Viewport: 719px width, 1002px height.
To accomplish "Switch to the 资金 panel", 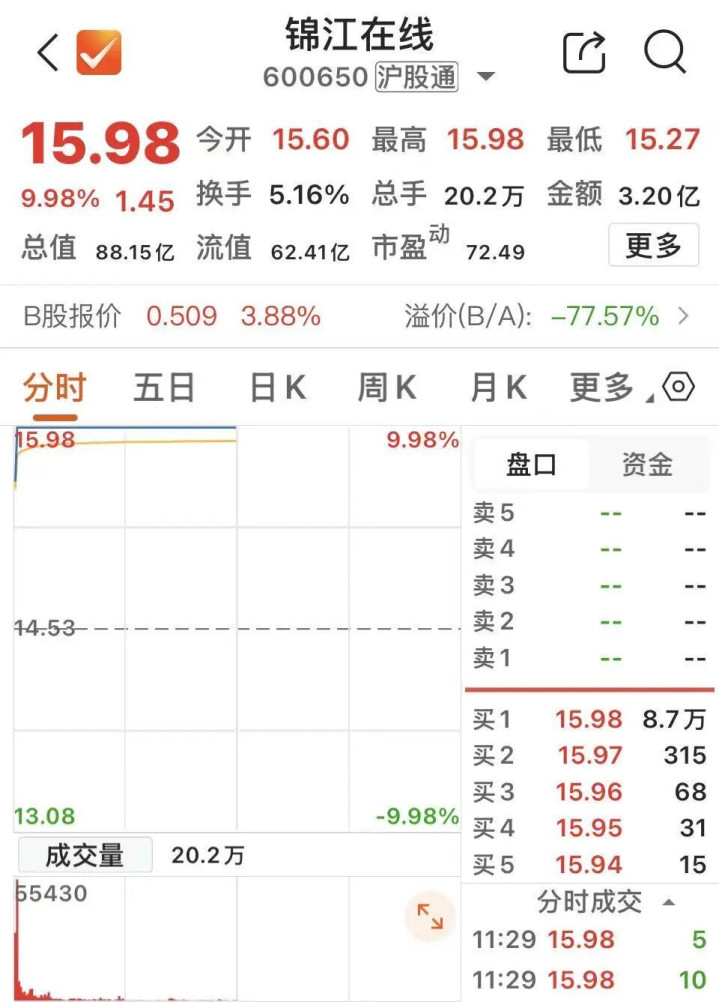I will tap(647, 464).
